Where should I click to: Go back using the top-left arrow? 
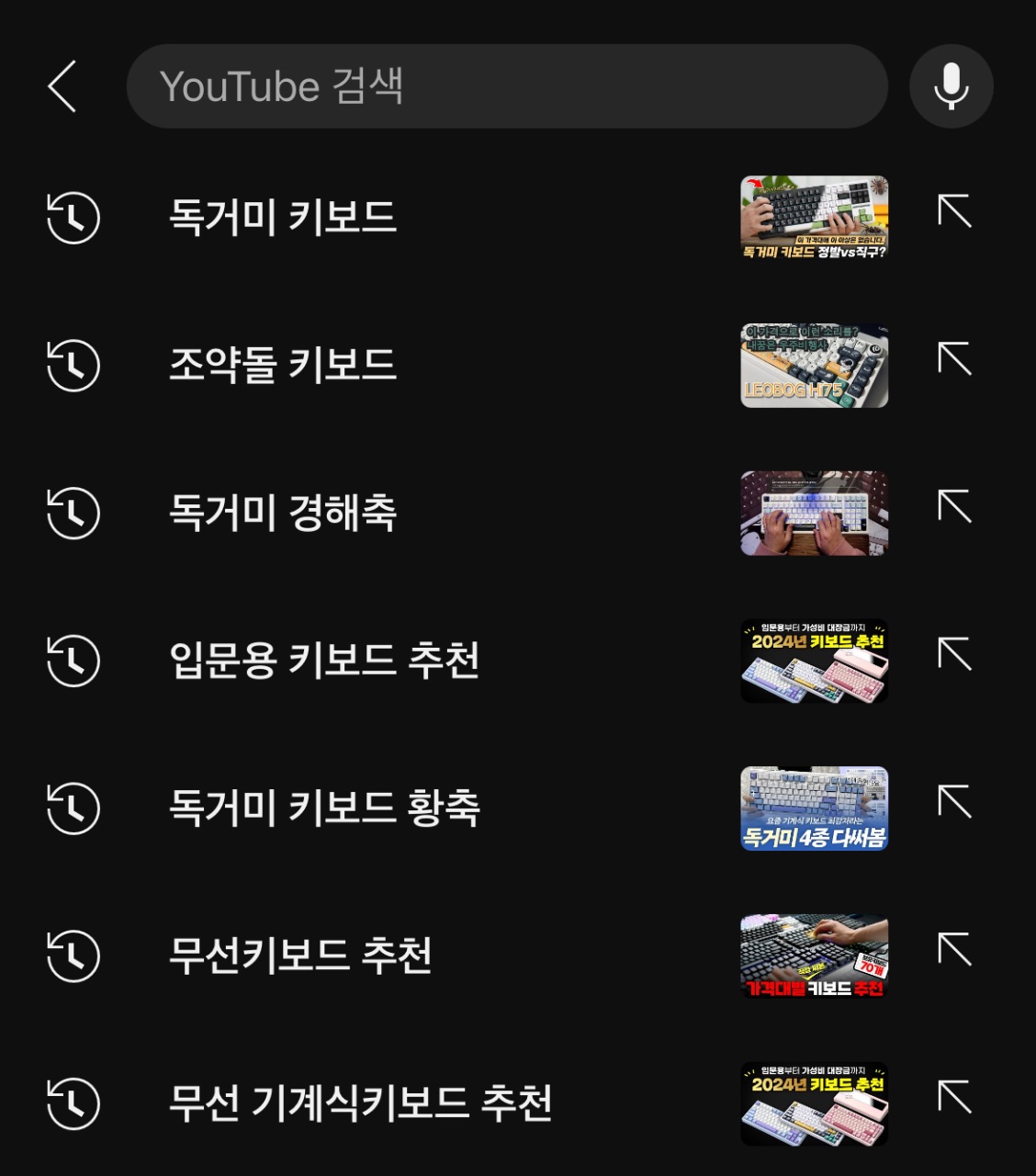click(62, 86)
